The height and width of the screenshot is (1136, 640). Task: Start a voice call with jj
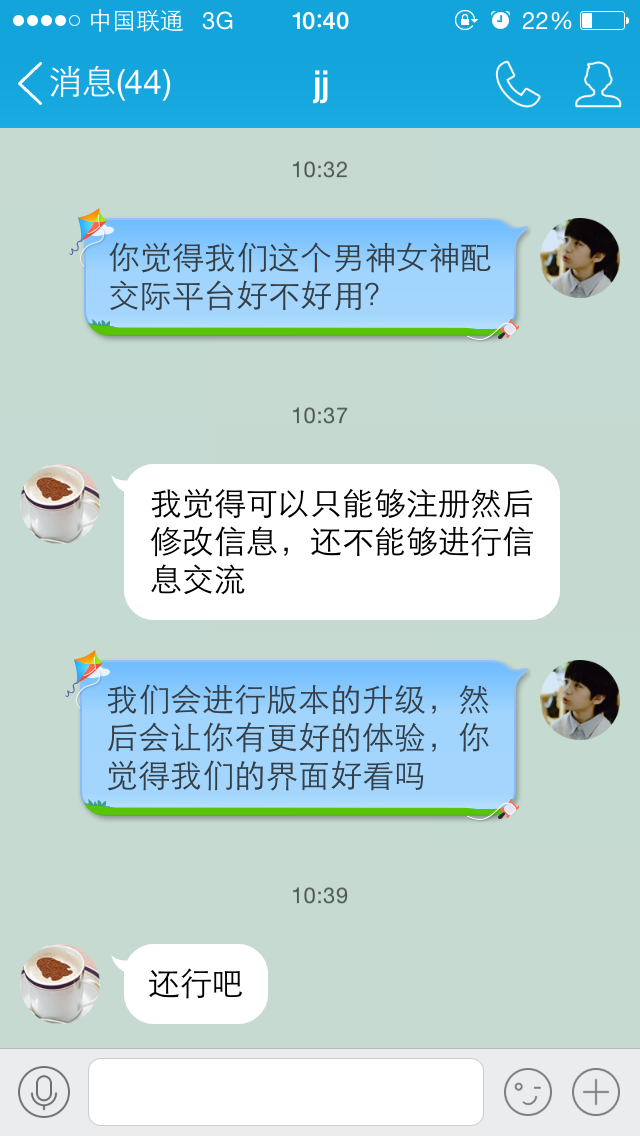tap(518, 85)
